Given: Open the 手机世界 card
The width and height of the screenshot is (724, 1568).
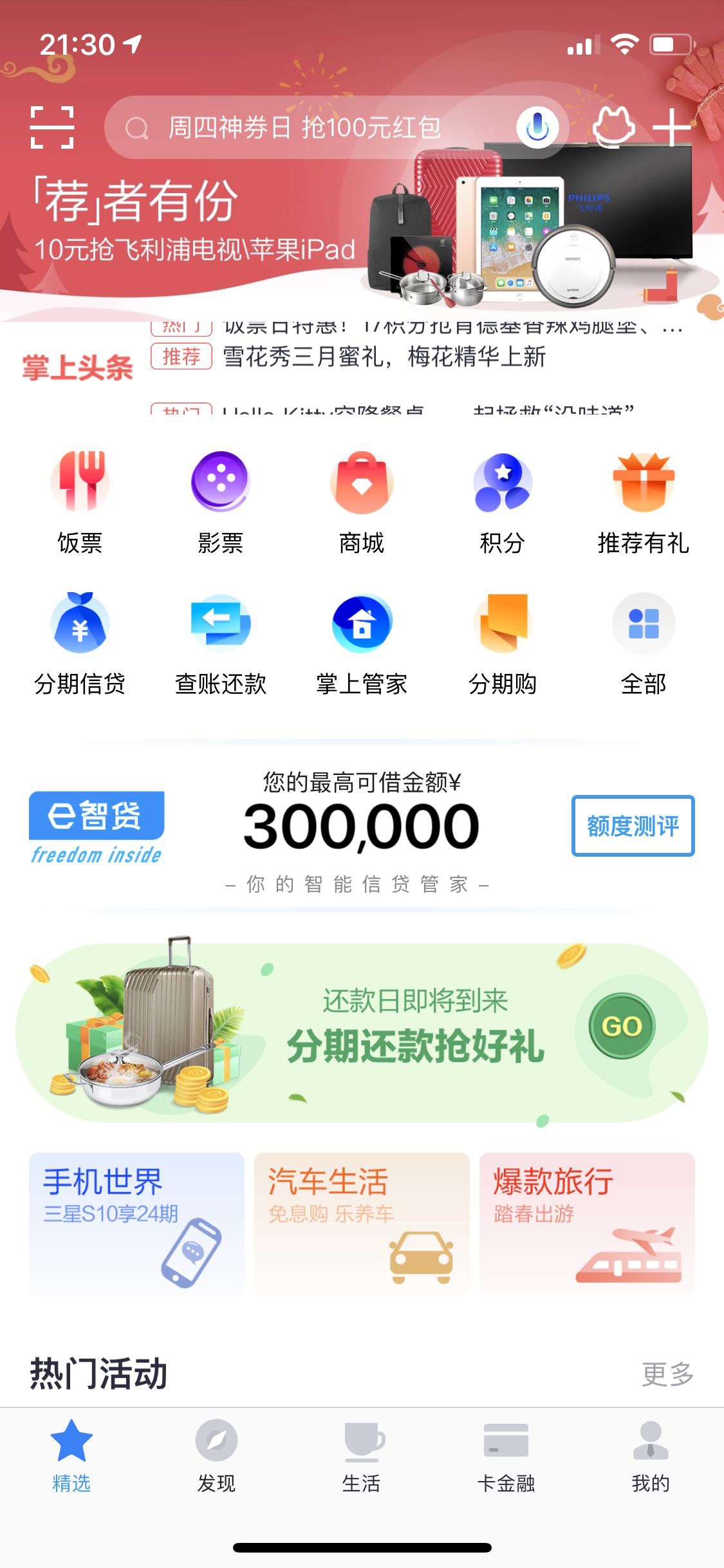Looking at the screenshot, I should [x=136, y=1223].
